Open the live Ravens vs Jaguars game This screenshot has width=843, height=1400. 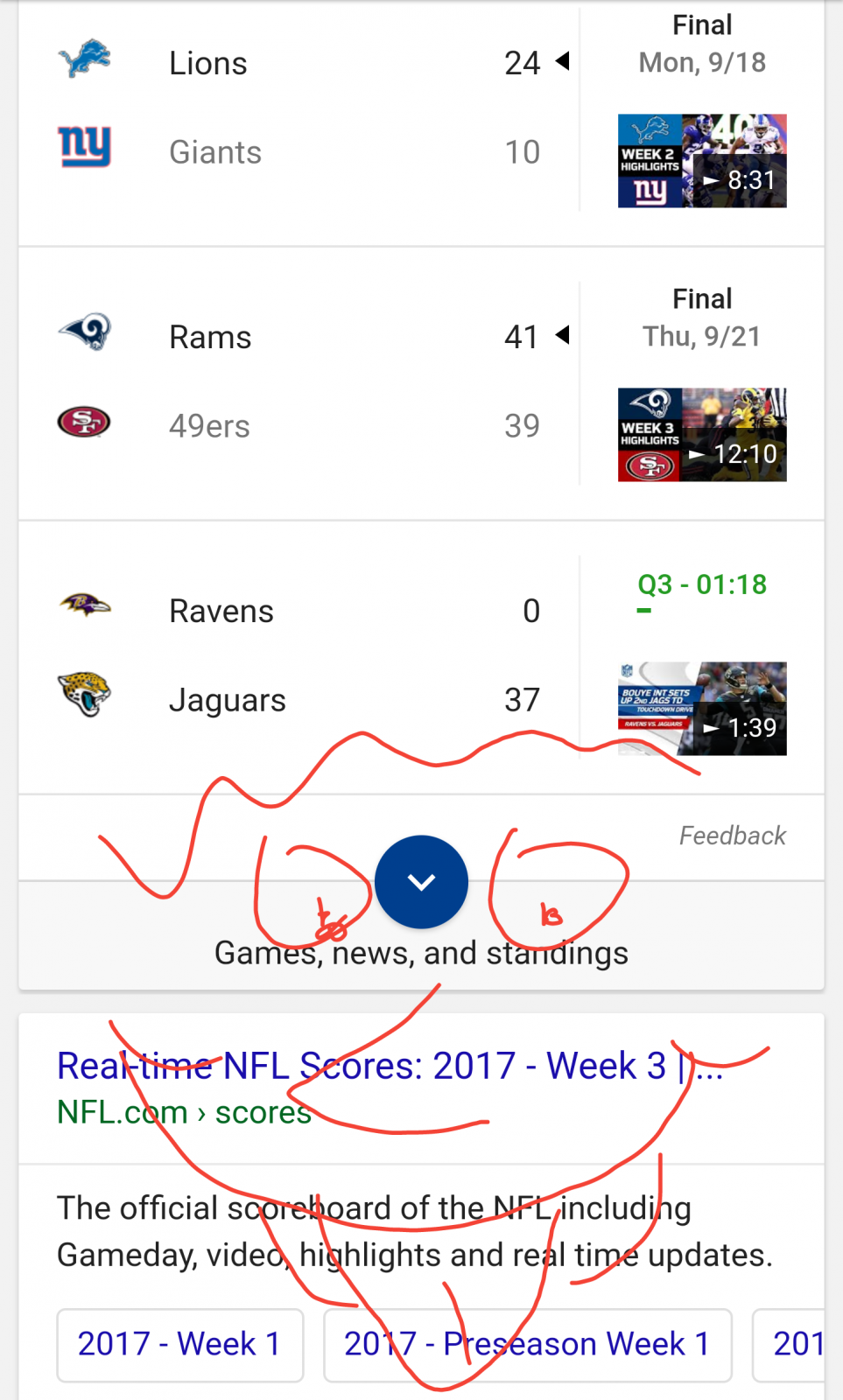coord(298,654)
